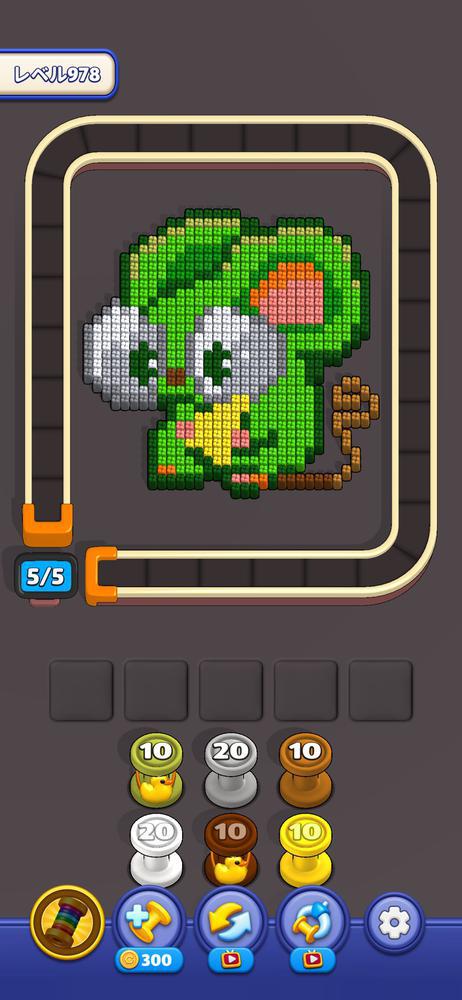Select the white spool labeled 20
This screenshot has height=1000, width=462.
point(156,849)
